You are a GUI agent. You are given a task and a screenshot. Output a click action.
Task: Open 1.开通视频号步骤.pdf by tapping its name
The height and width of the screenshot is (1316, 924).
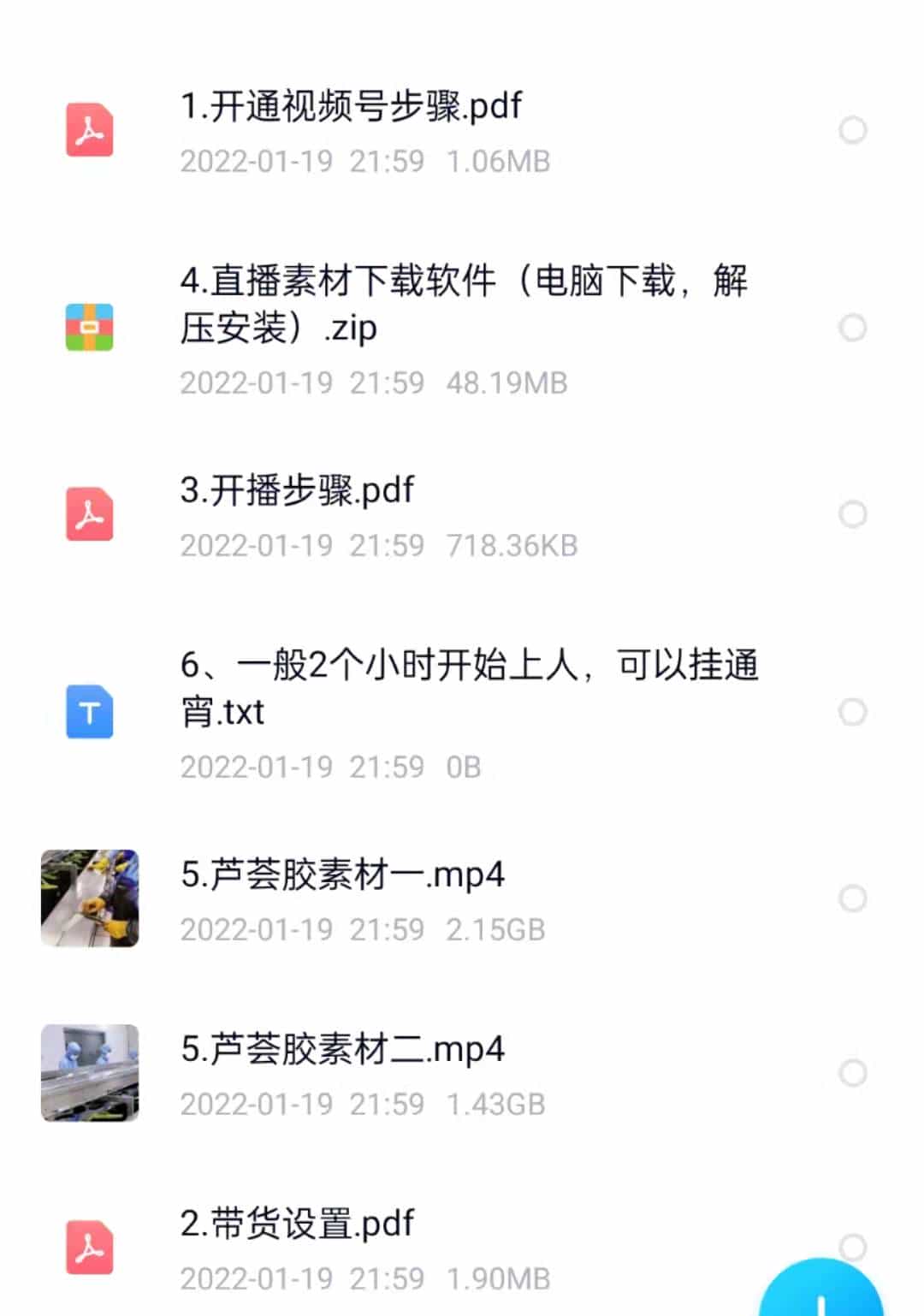point(350,108)
